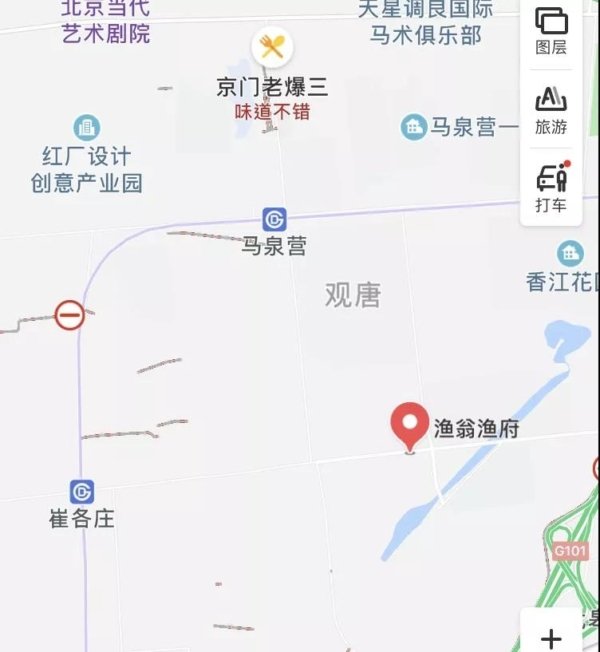Open the 香江花 residential place marker
600x652 pixels.
pos(571,252)
